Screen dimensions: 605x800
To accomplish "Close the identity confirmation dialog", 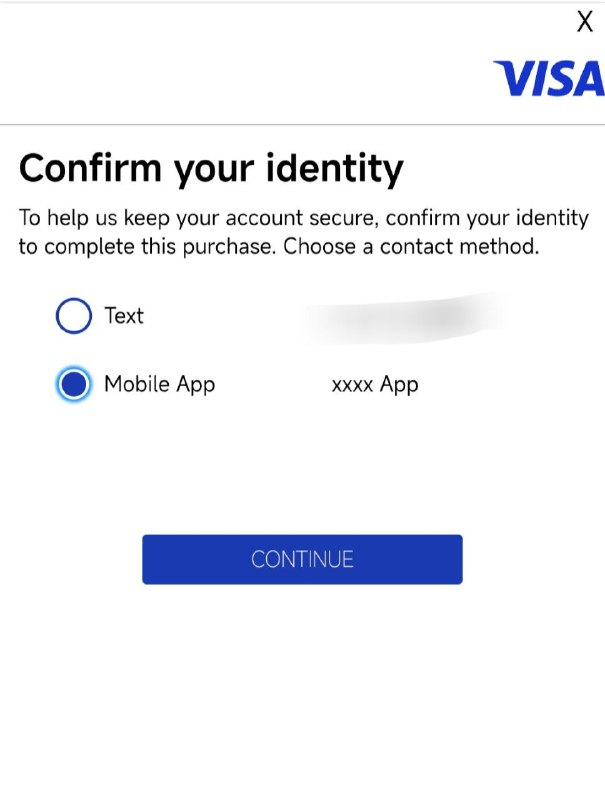I will (x=585, y=22).
